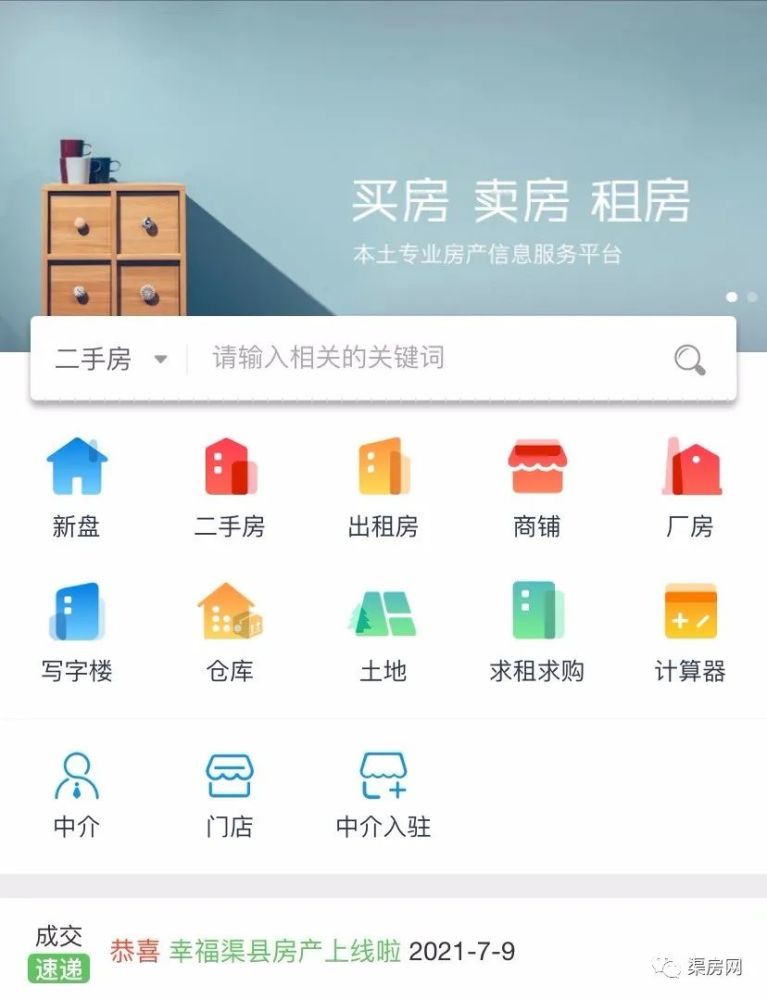This screenshot has height=1000, width=767.
Task: Open the 二手房 category dropdown
Action: 110,359
